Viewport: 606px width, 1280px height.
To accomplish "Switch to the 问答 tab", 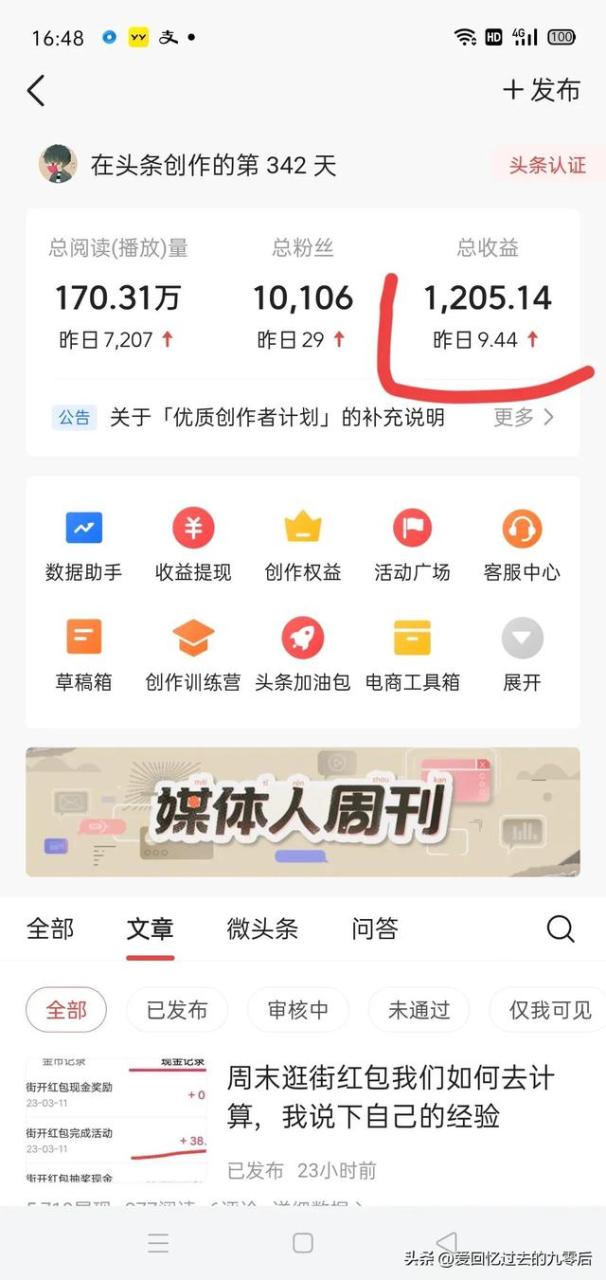I will click(374, 929).
